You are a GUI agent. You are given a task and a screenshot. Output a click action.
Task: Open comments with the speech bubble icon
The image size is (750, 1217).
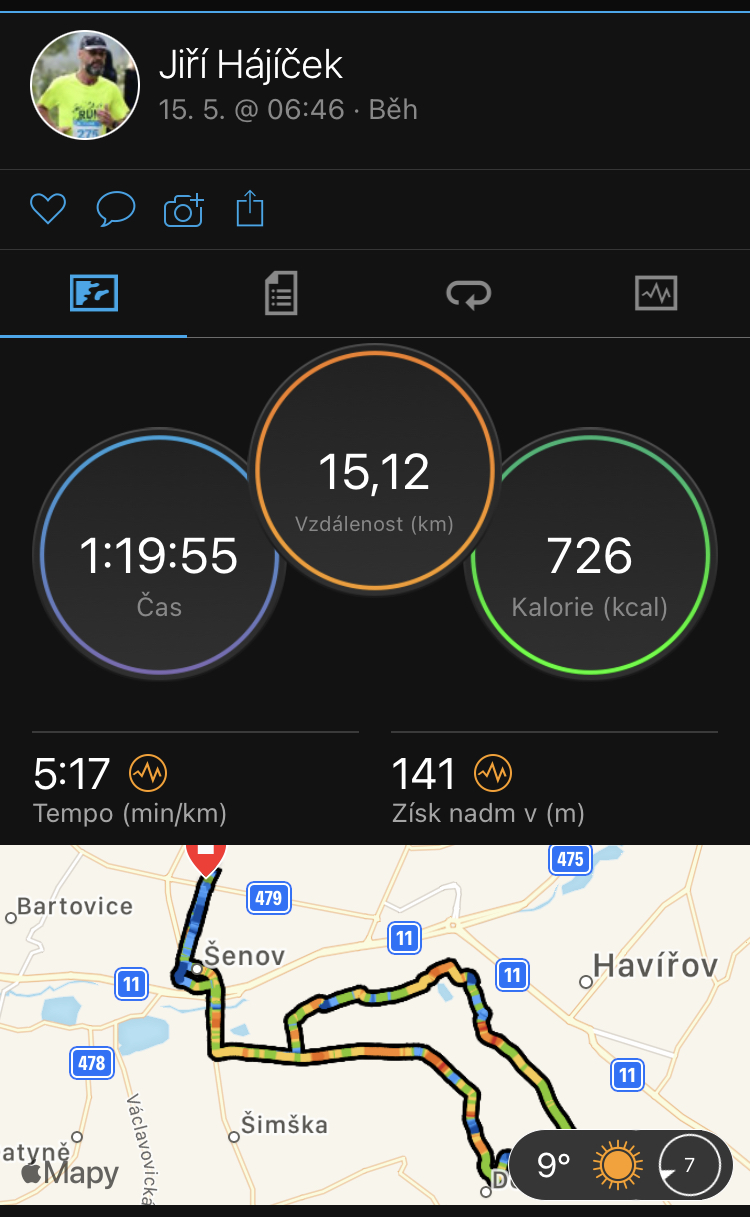point(116,209)
